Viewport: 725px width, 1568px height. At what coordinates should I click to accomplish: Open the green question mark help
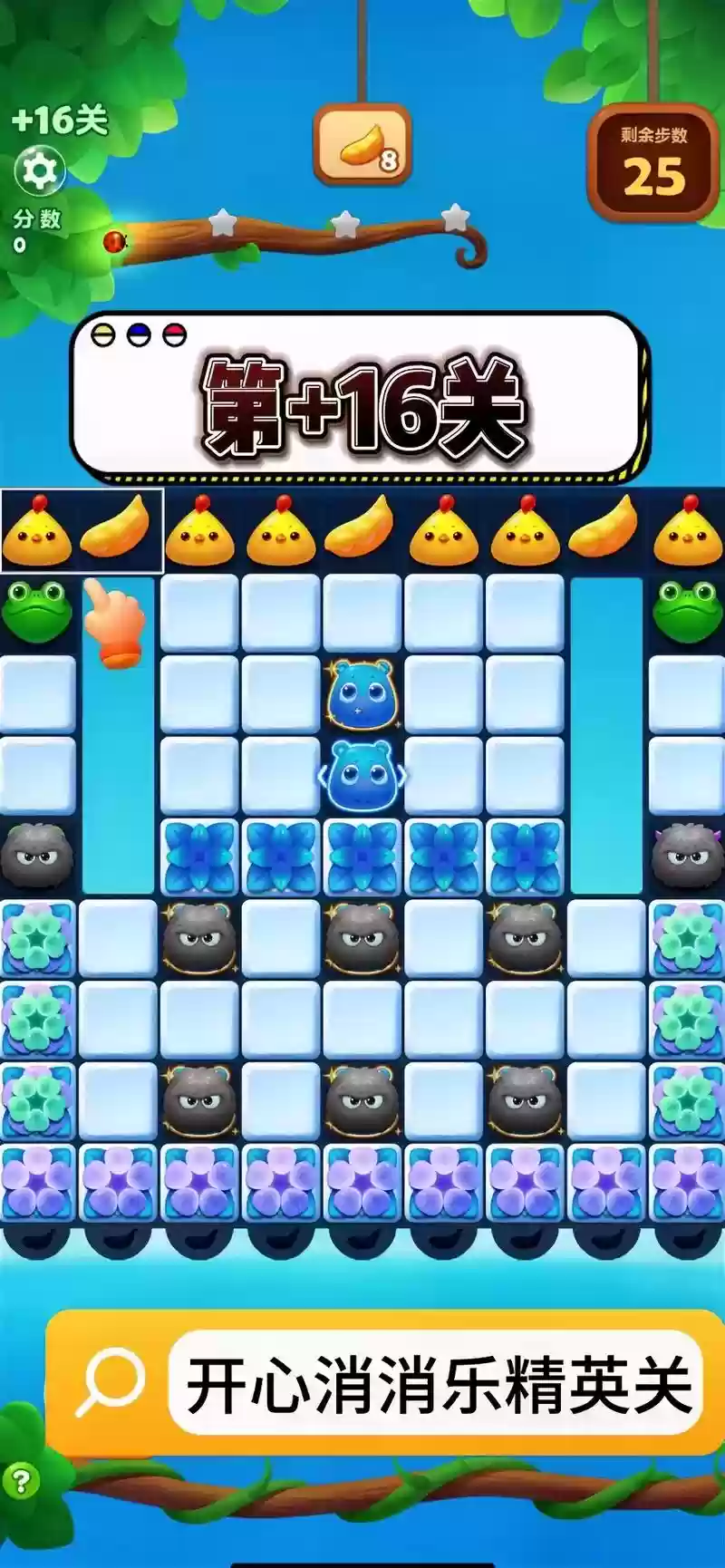tap(21, 1482)
